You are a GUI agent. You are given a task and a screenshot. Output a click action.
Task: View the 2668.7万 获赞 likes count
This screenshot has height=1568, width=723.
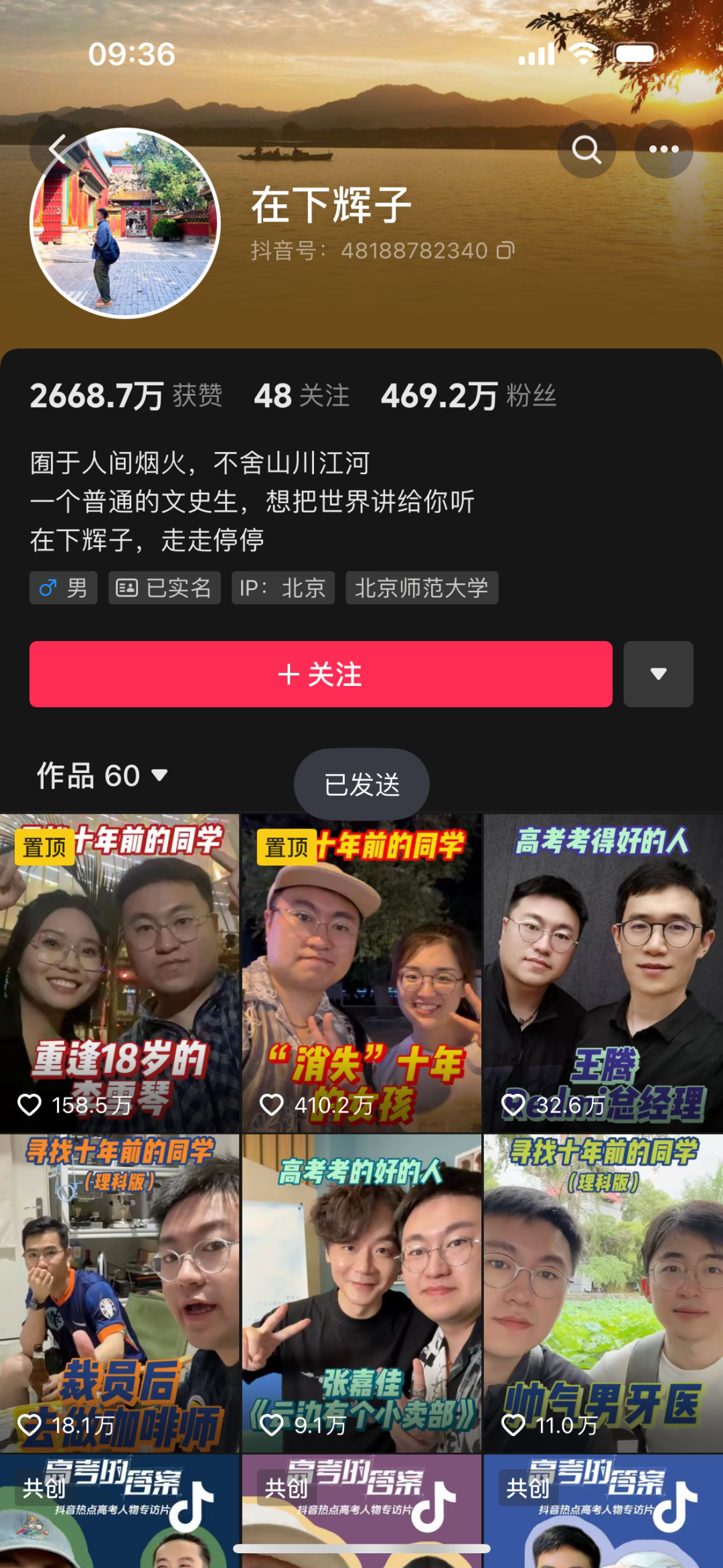coord(125,396)
